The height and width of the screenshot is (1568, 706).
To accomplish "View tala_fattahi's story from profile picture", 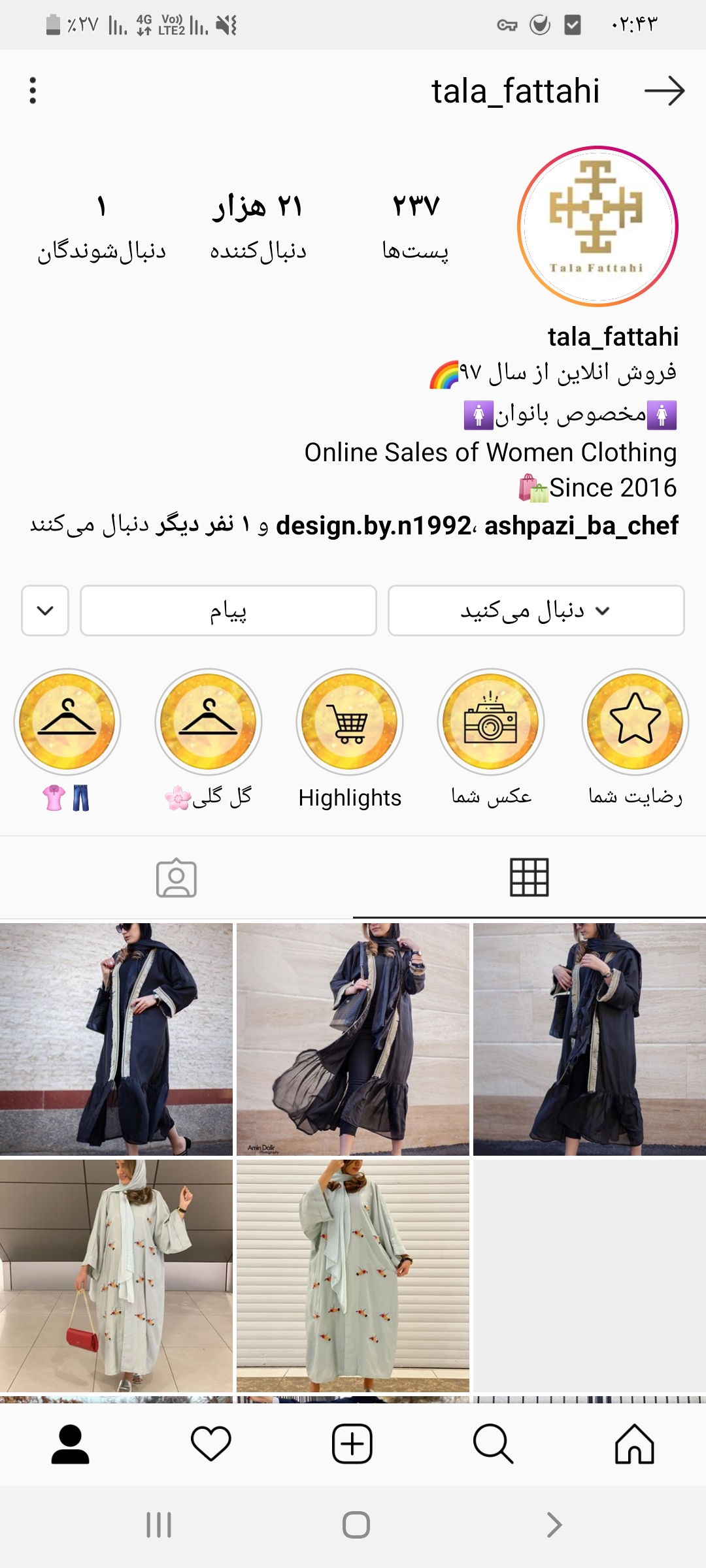I will (597, 226).
